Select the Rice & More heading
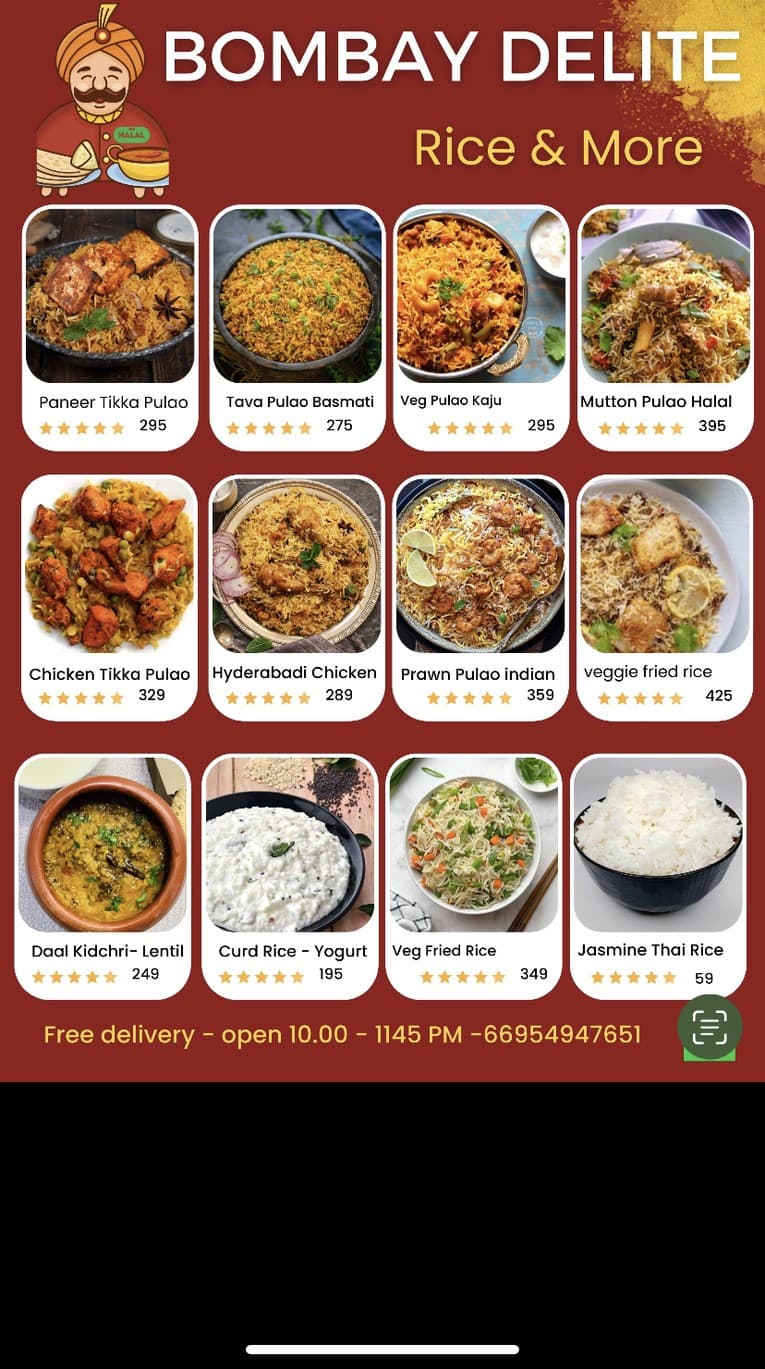765x1369 pixels. pos(558,147)
